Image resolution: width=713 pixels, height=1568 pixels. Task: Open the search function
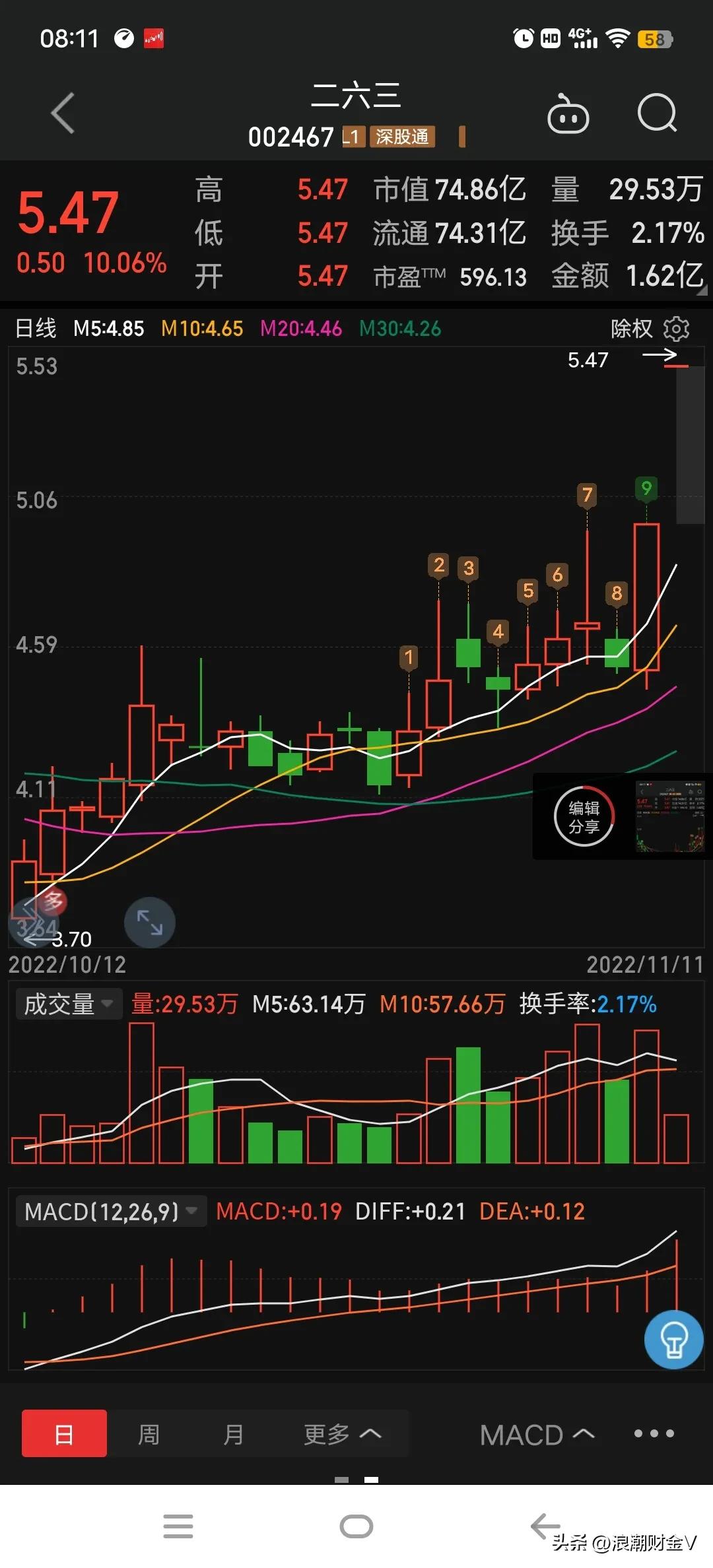click(x=658, y=114)
